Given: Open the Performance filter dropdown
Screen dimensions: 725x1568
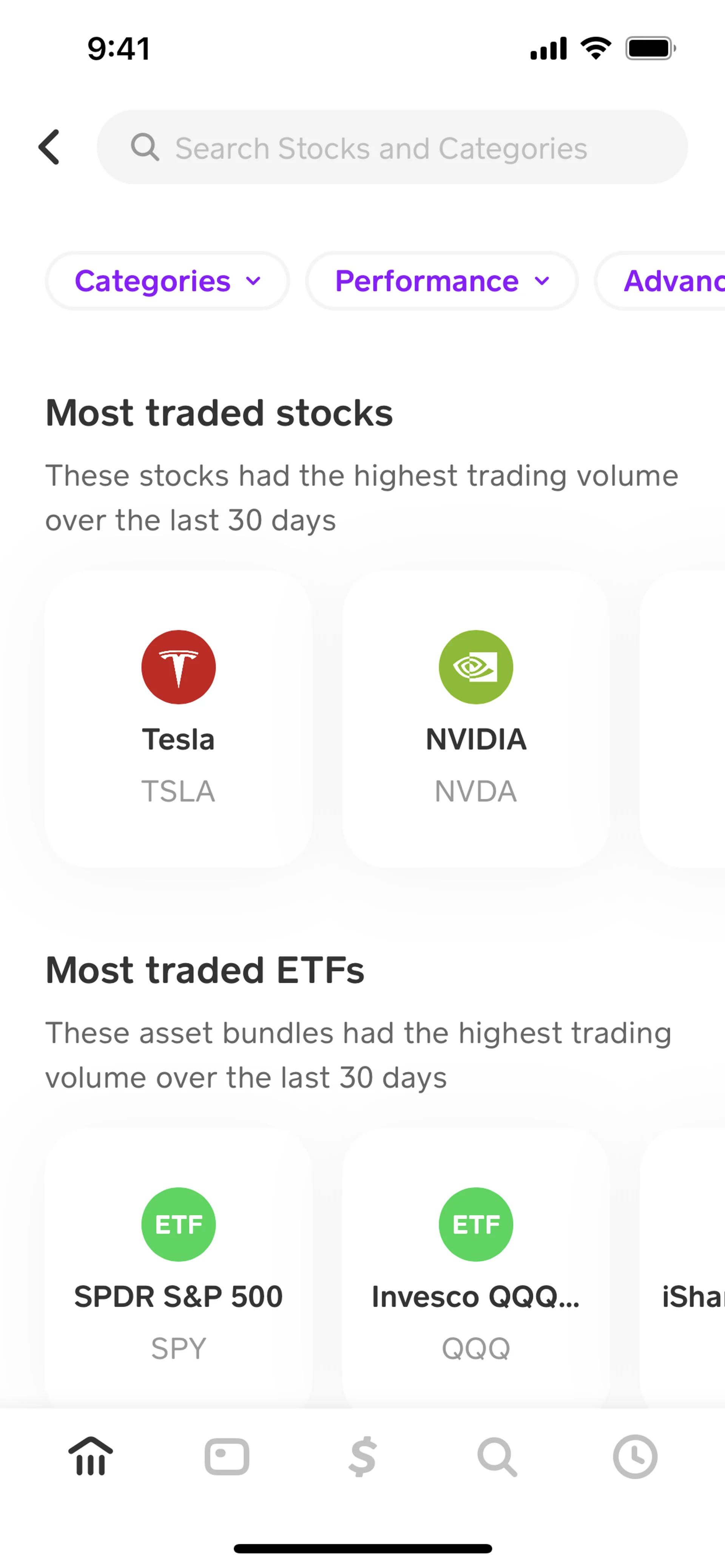Looking at the screenshot, I should coord(442,281).
